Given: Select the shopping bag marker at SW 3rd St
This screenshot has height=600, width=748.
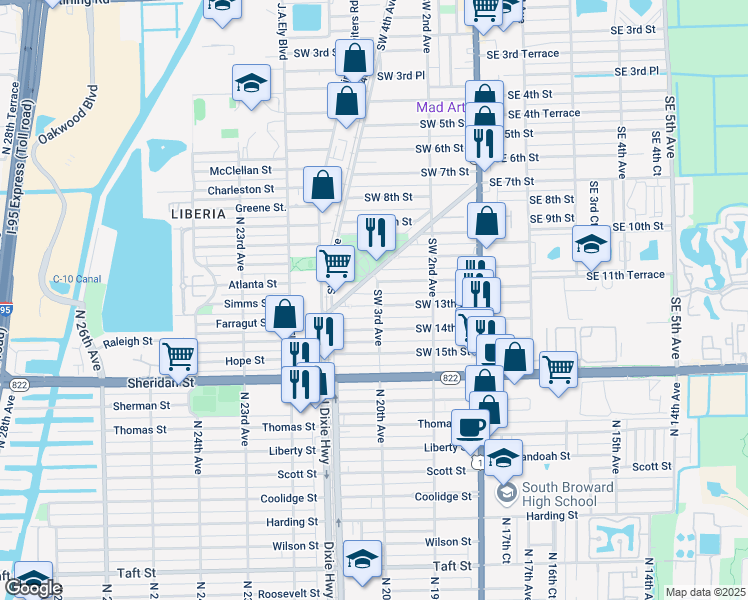Looking at the screenshot, I should (x=354, y=59).
